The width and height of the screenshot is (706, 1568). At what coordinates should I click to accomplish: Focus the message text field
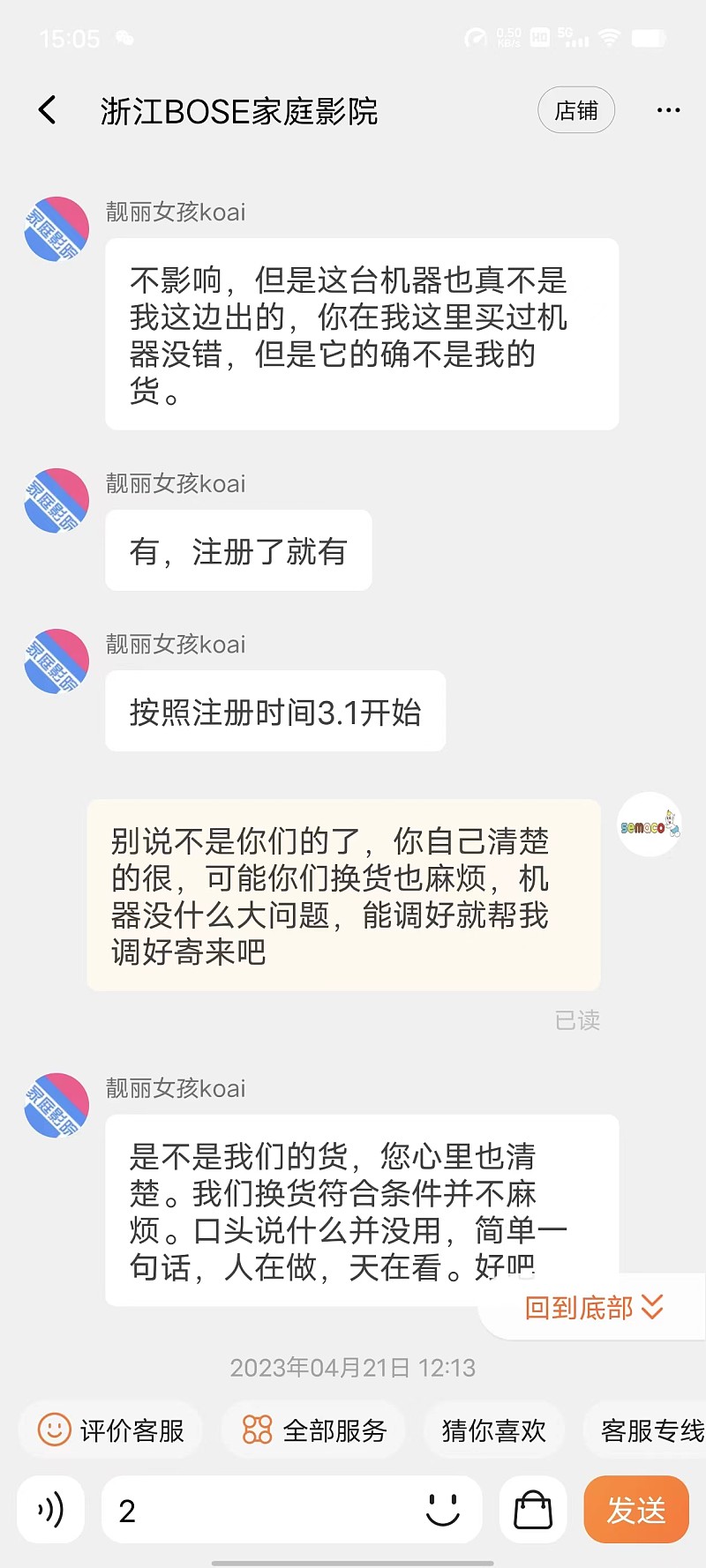tap(265, 1510)
